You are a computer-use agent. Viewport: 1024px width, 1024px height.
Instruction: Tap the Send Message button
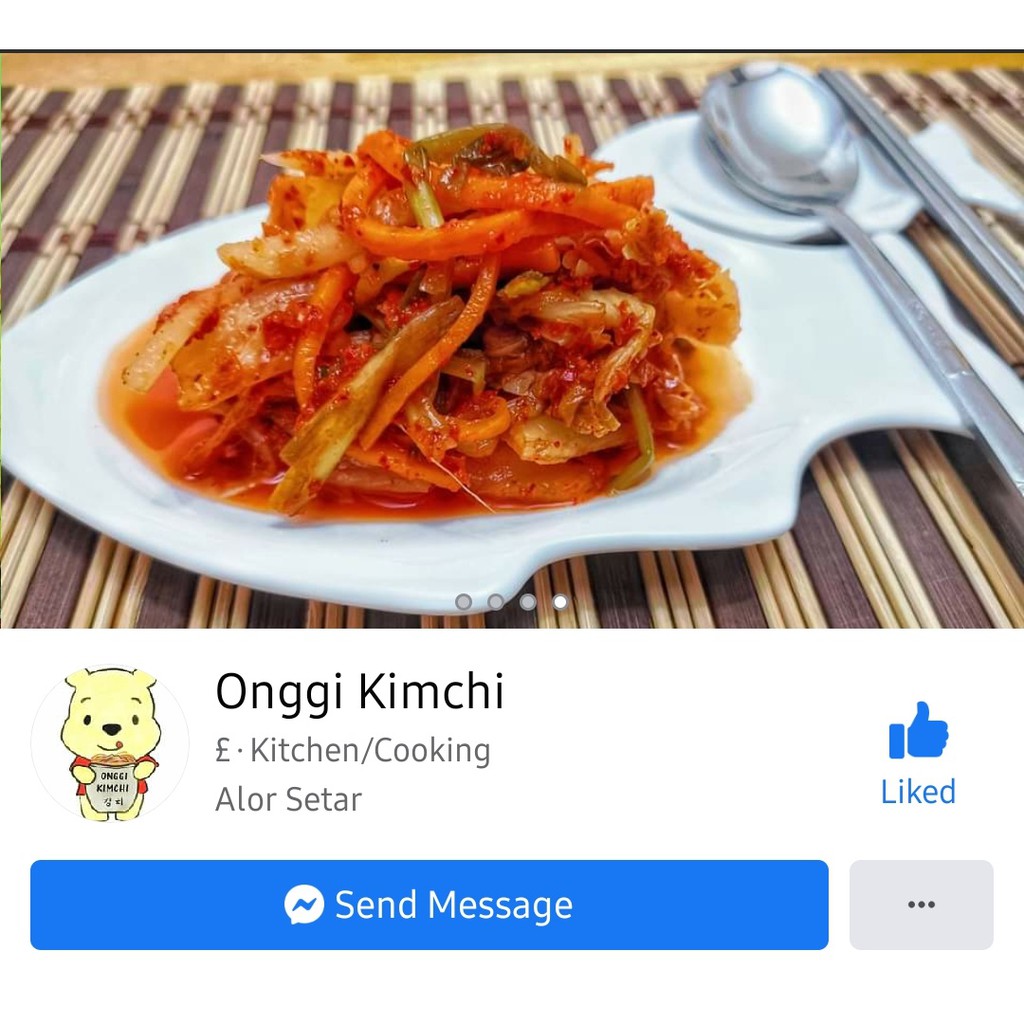[429, 904]
